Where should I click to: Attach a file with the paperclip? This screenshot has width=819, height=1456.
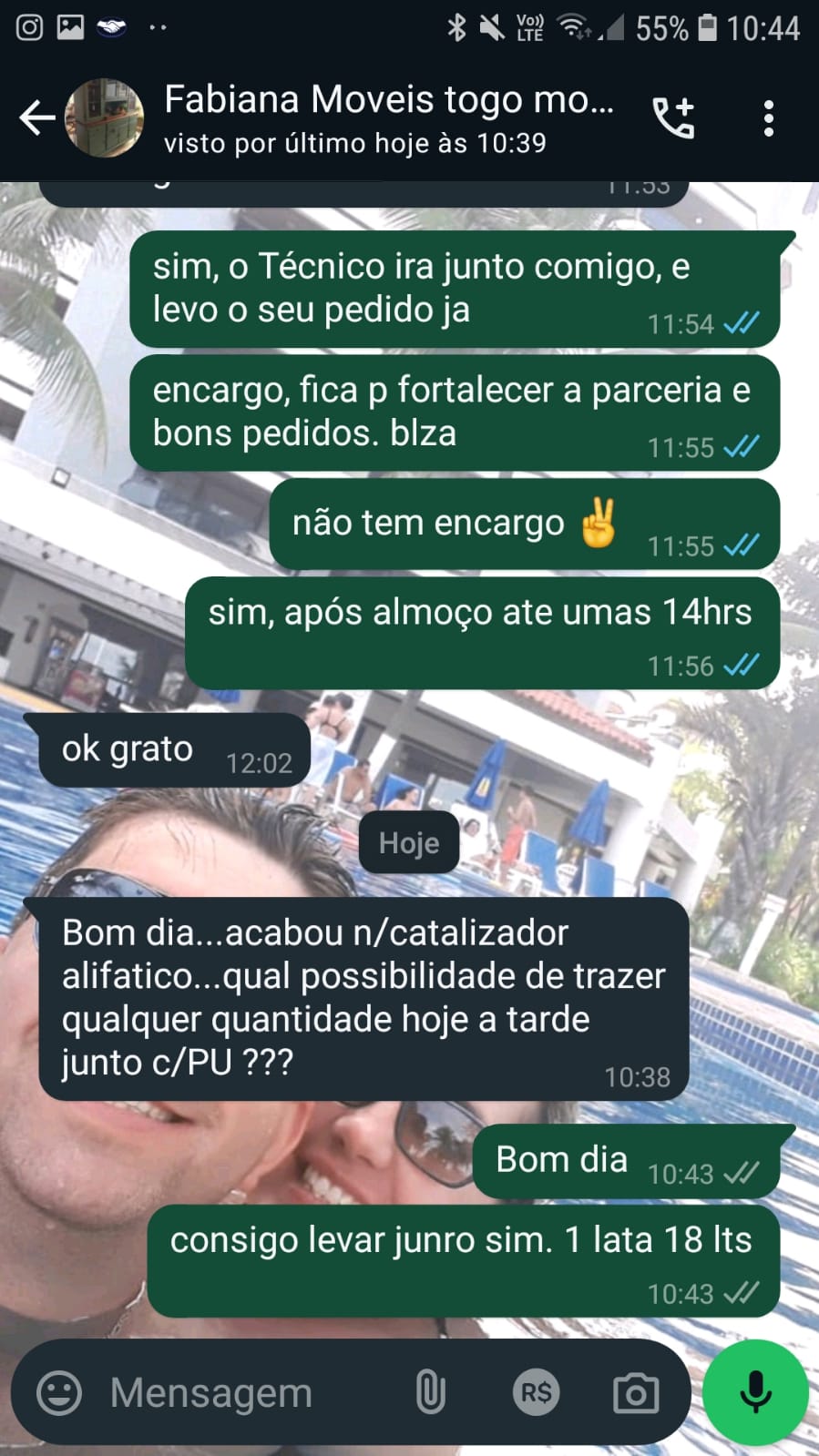click(430, 1393)
